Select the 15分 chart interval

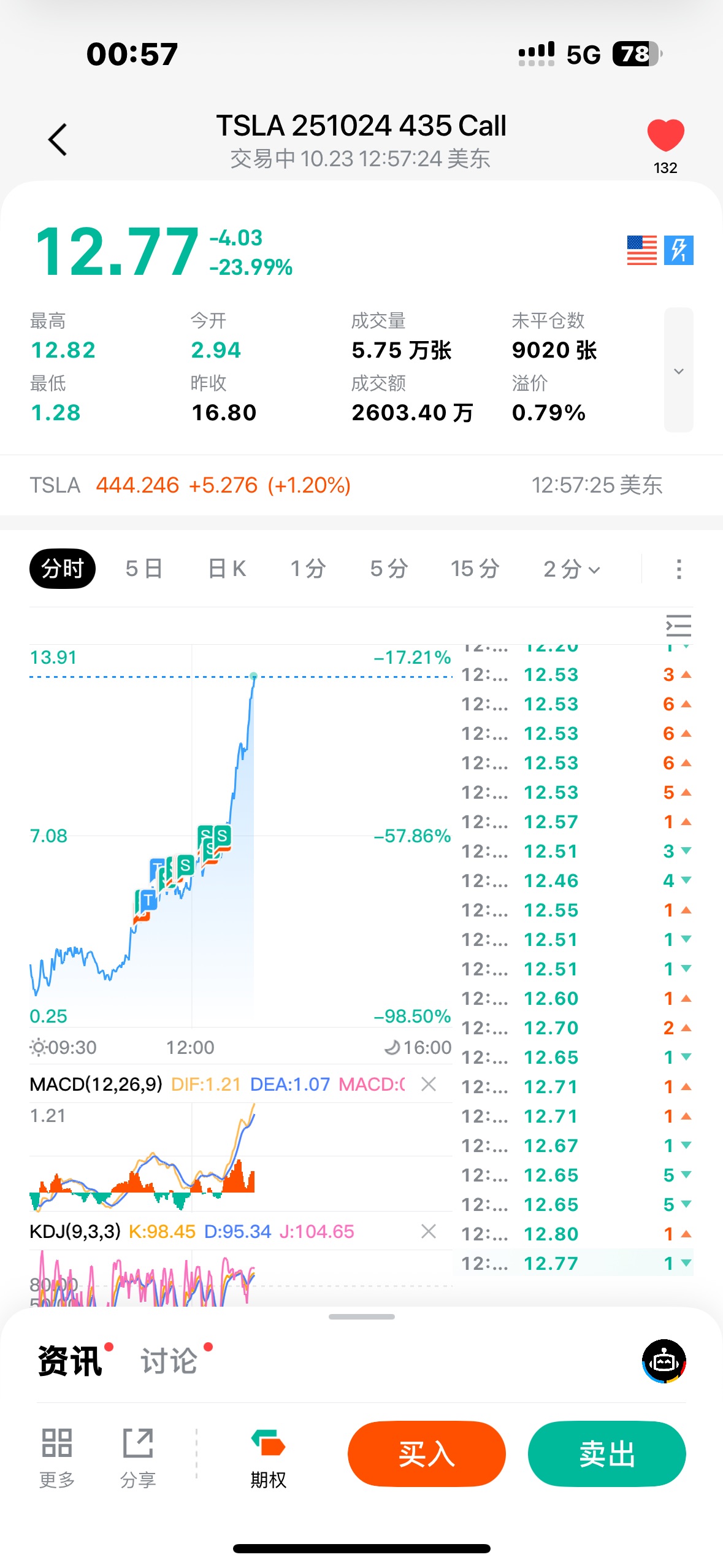pyautogui.click(x=475, y=569)
